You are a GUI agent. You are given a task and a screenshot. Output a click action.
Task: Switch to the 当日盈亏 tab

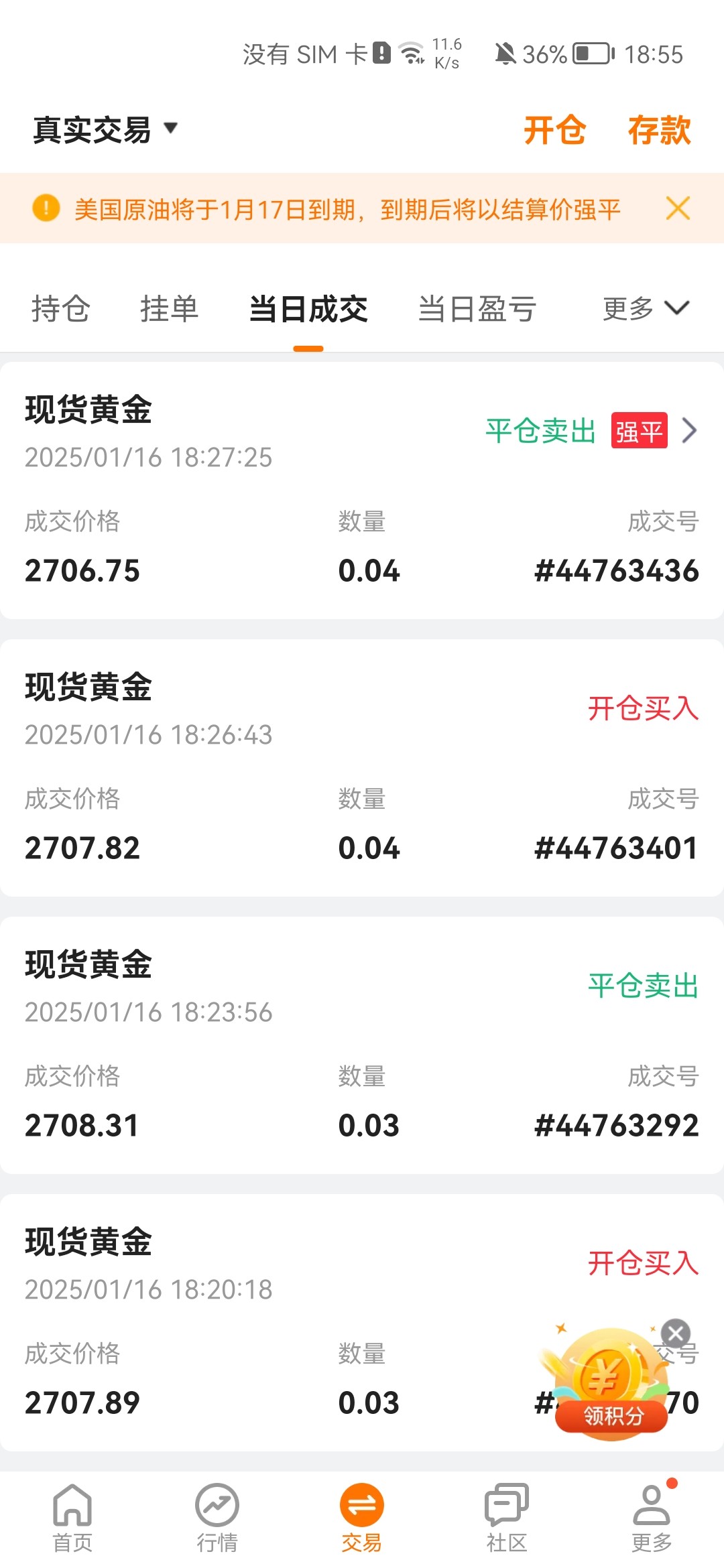pyautogui.click(x=477, y=309)
